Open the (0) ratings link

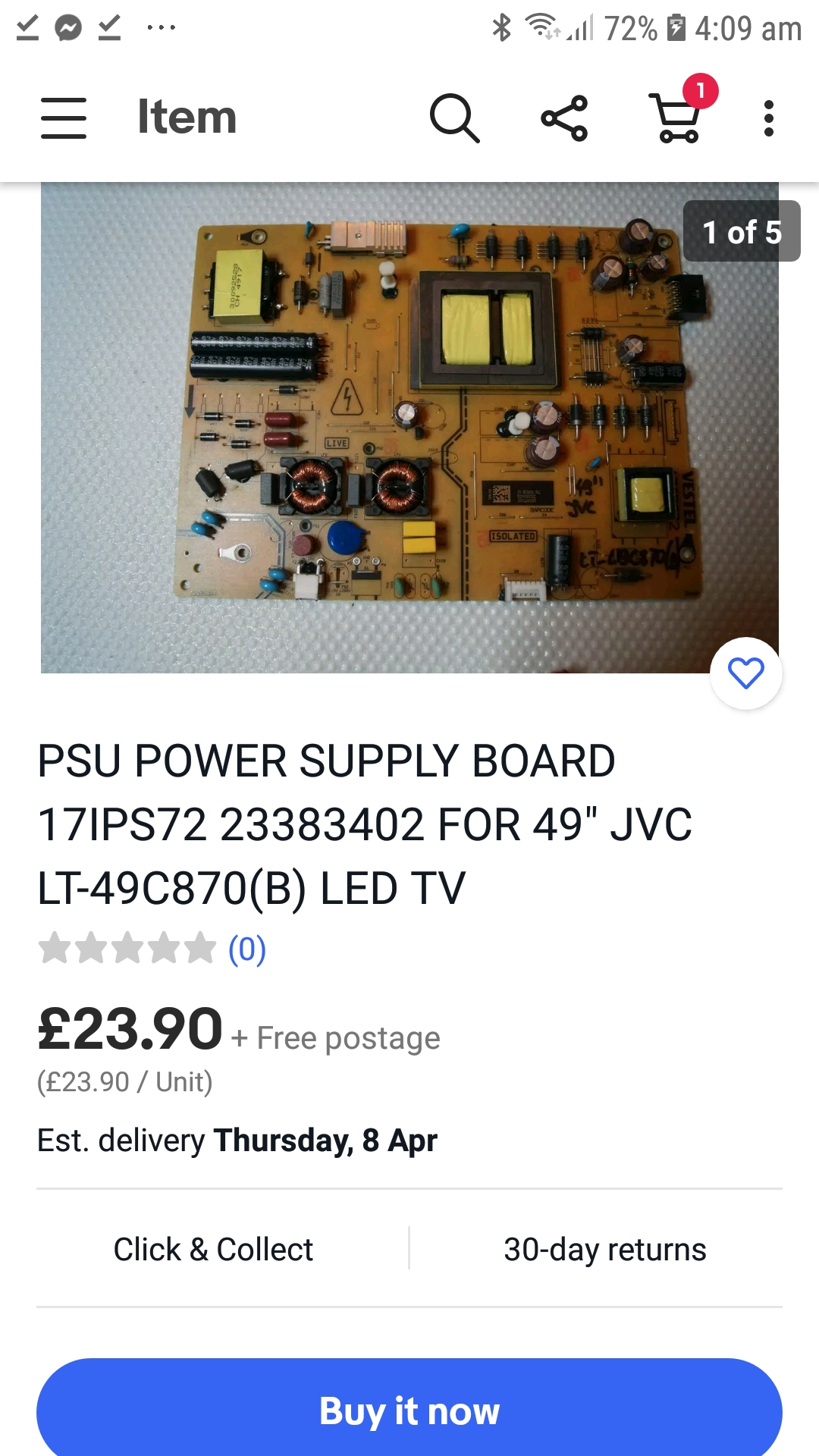pyautogui.click(x=247, y=949)
